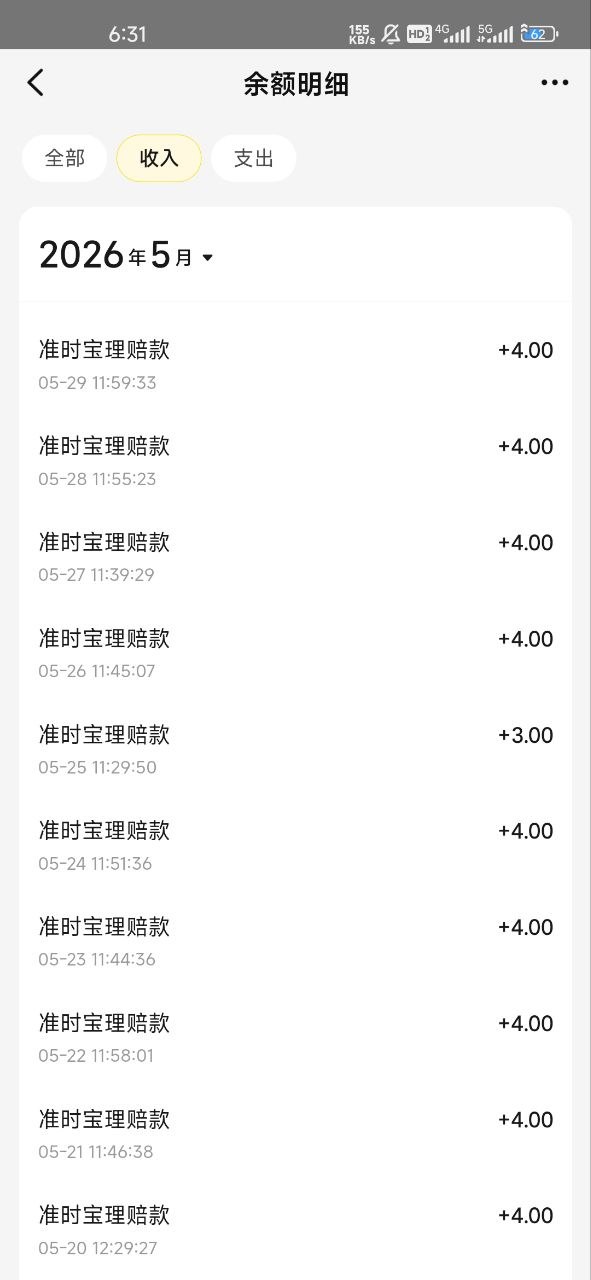Switch to the 全部 filter tab
The width and height of the screenshot is (591, 1280).
click(65, 158)
